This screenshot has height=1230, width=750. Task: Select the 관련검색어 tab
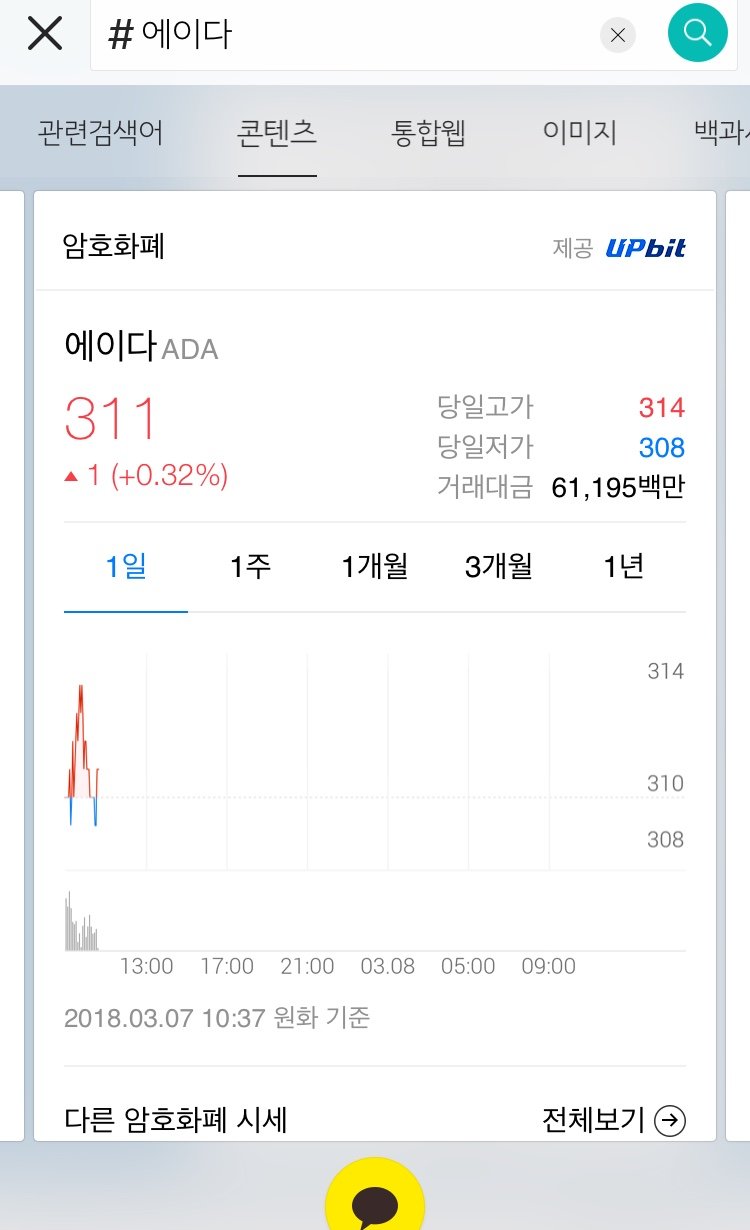coord(98,134)
